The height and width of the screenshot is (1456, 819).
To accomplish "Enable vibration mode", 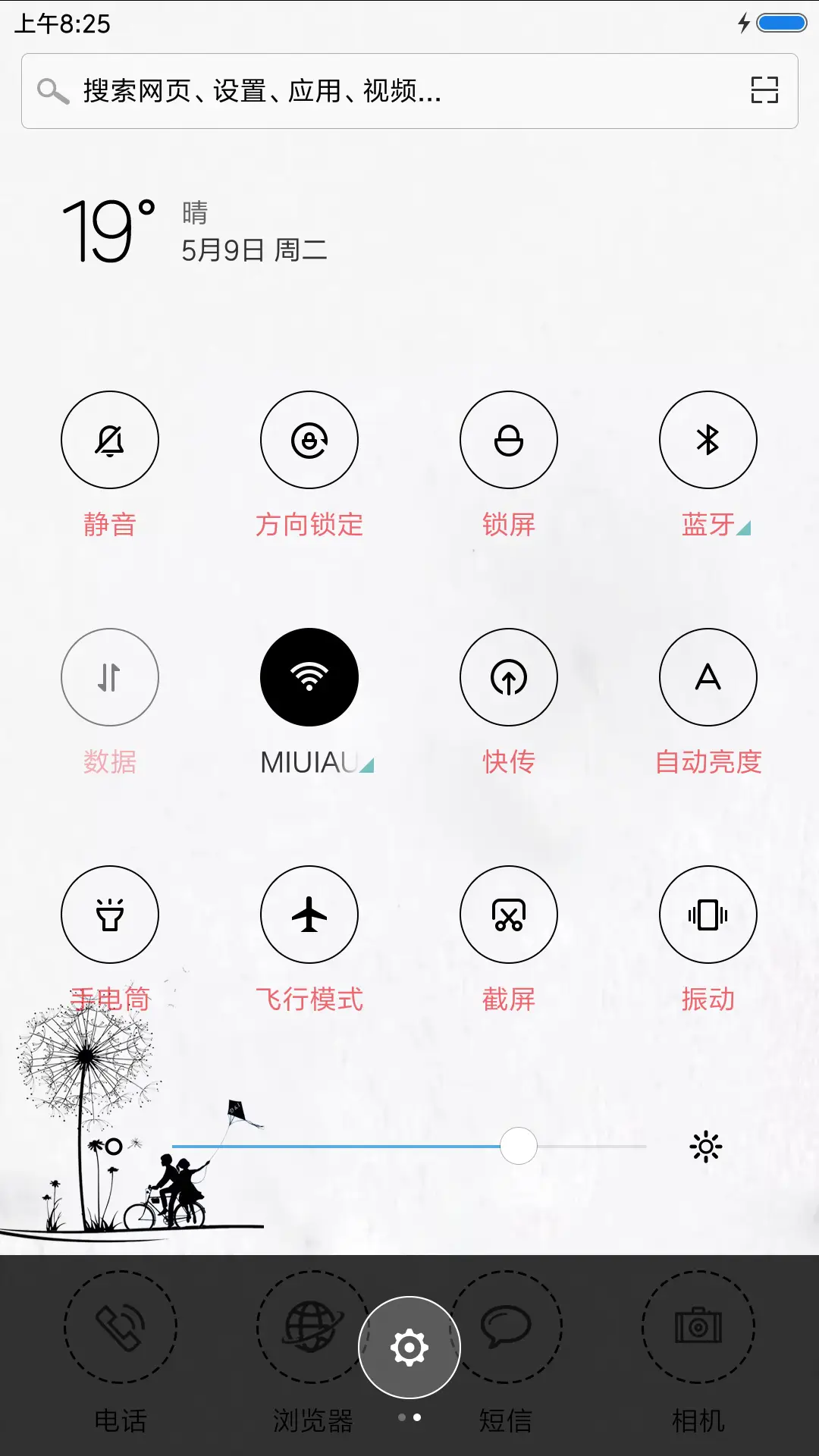I will coord(708,915).
